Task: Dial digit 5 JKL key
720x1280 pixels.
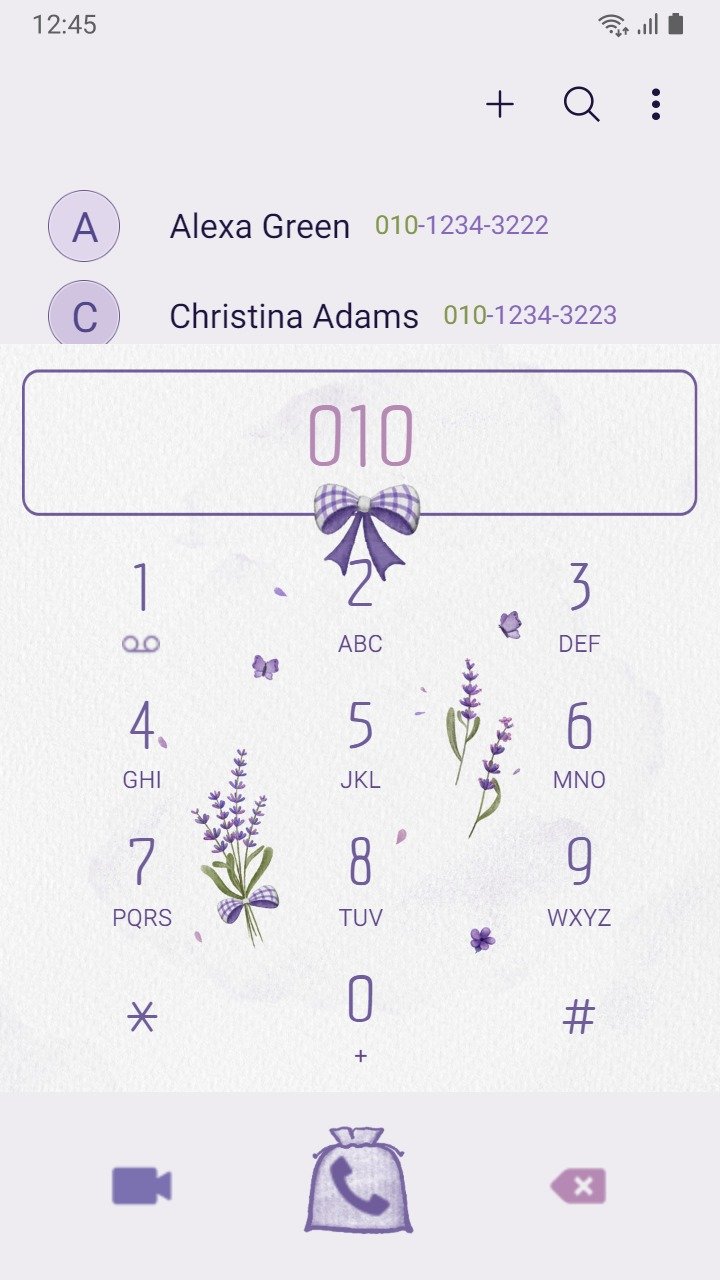Action: pos(360,745)
